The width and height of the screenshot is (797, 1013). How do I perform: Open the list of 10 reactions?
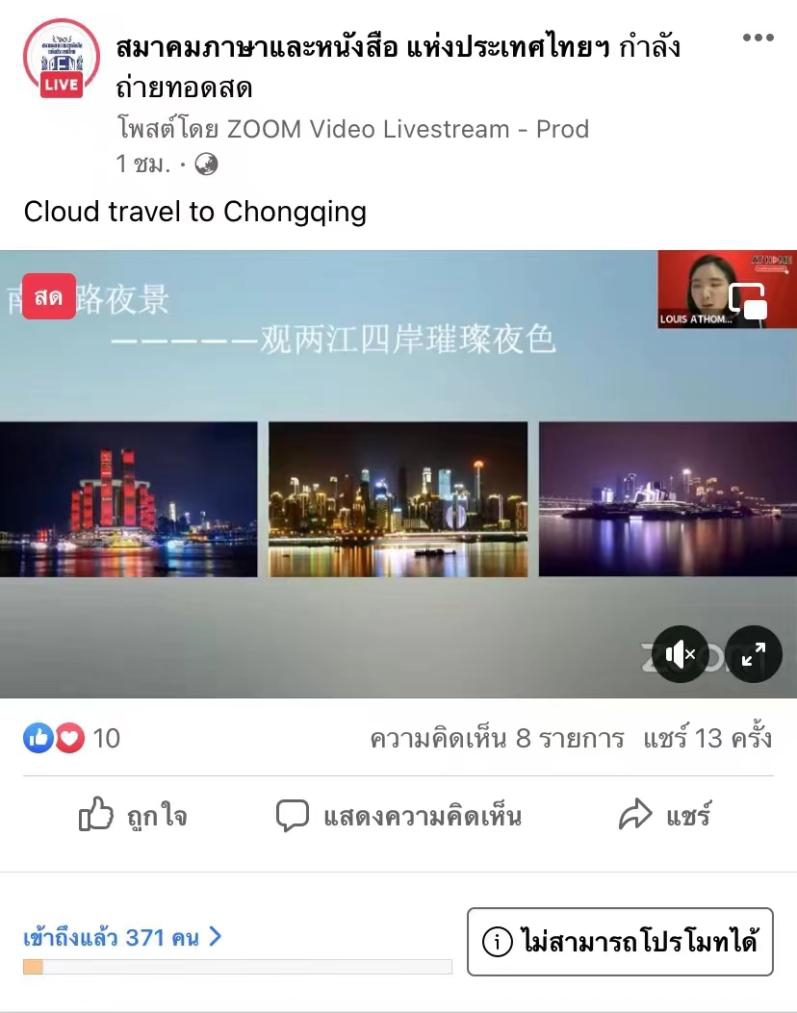point(72,739)
